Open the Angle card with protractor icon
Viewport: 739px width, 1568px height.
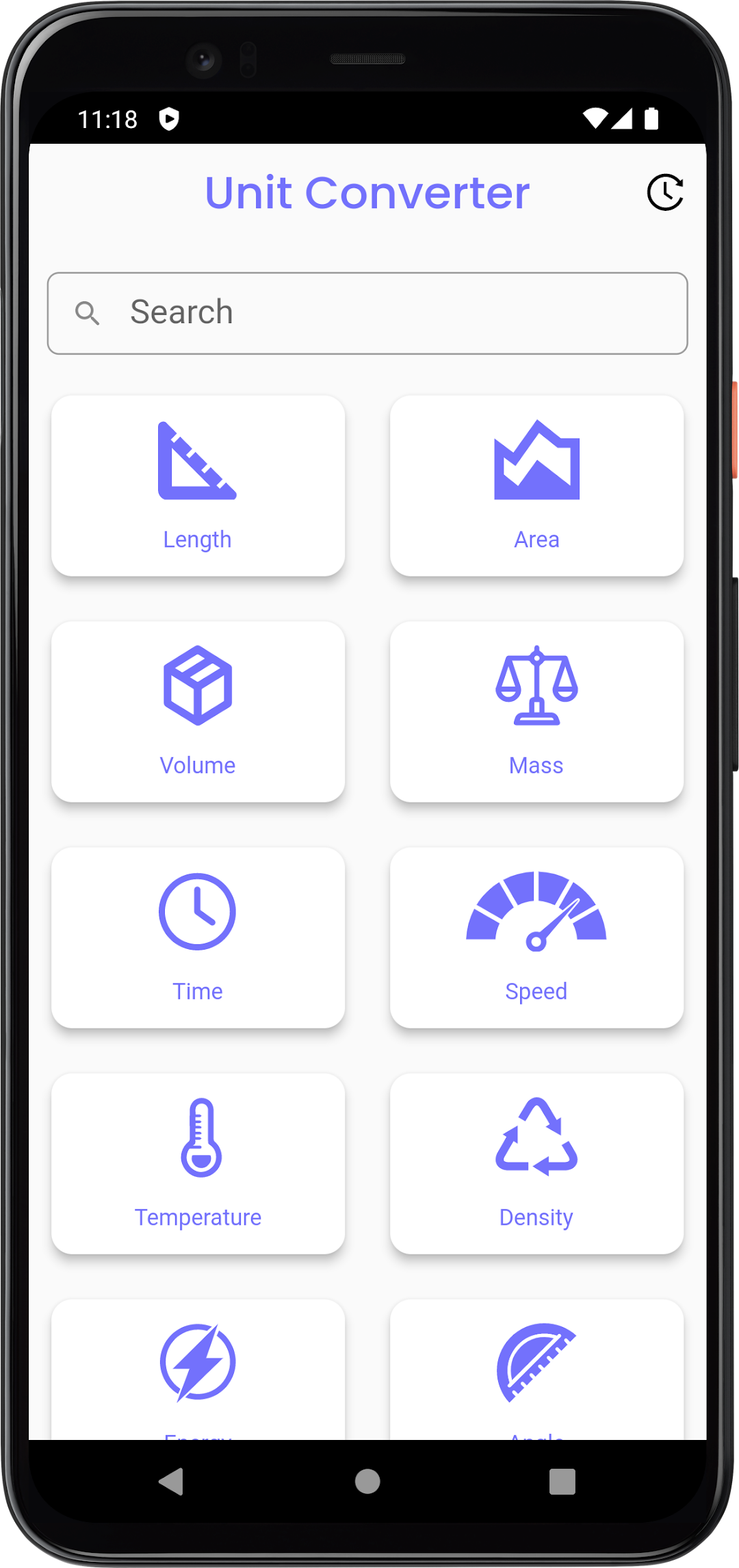coord(536,1369)
